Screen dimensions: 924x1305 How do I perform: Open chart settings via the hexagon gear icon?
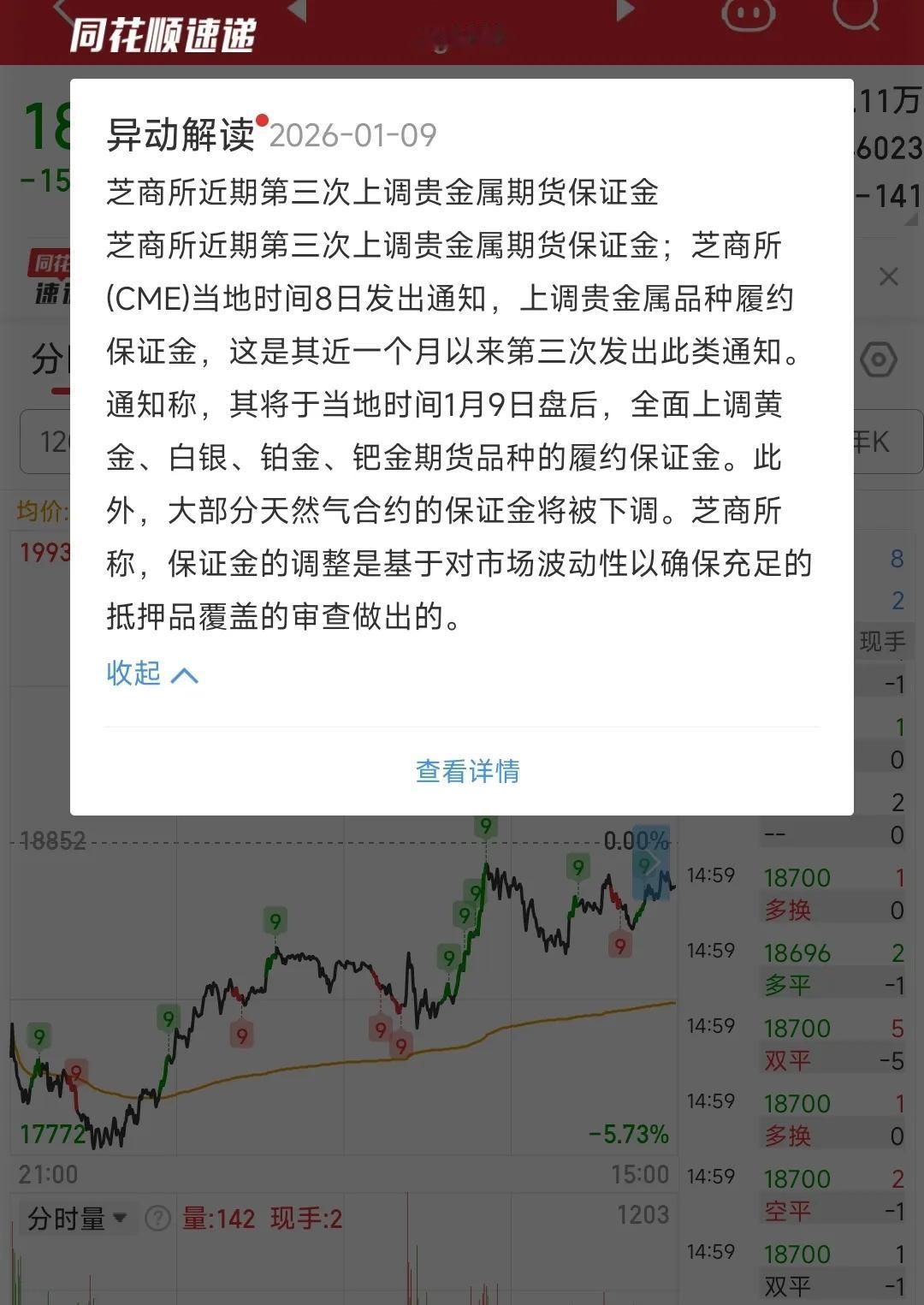coord(880,360)
